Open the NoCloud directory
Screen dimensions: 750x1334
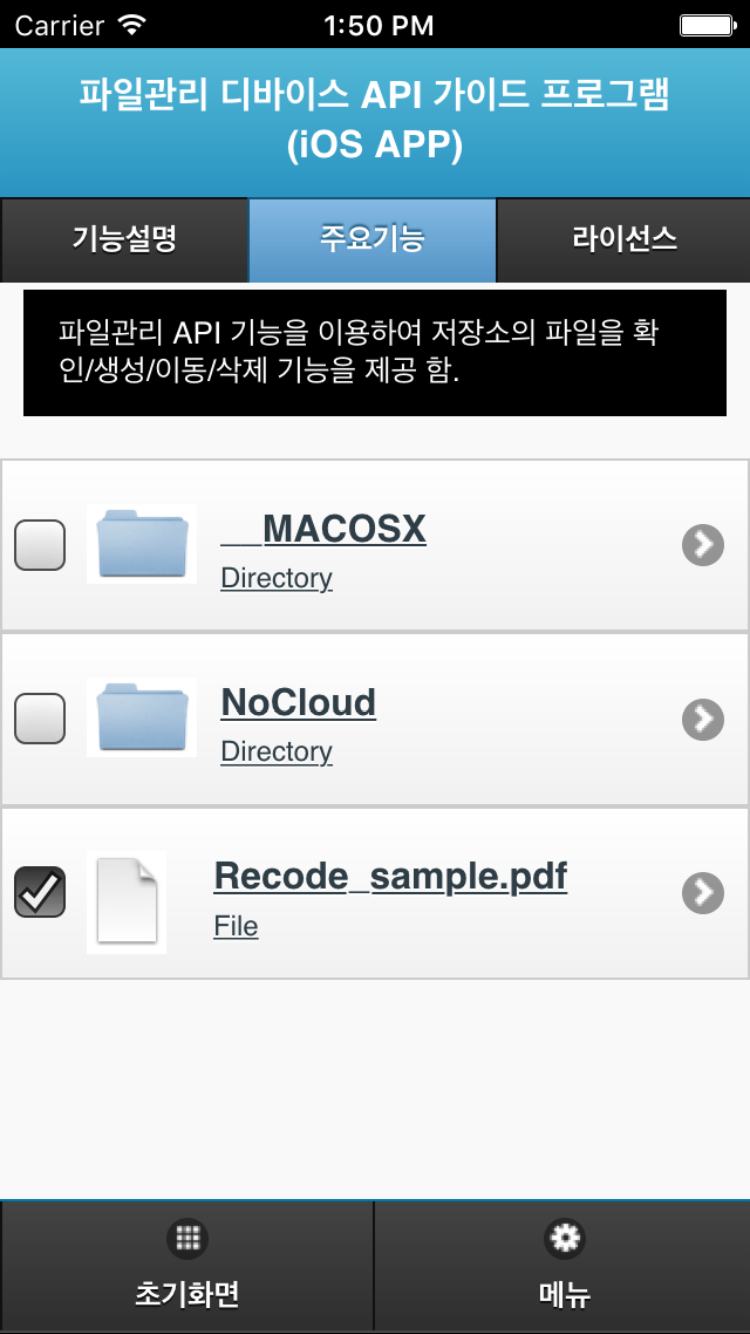(x=298, y=703)
